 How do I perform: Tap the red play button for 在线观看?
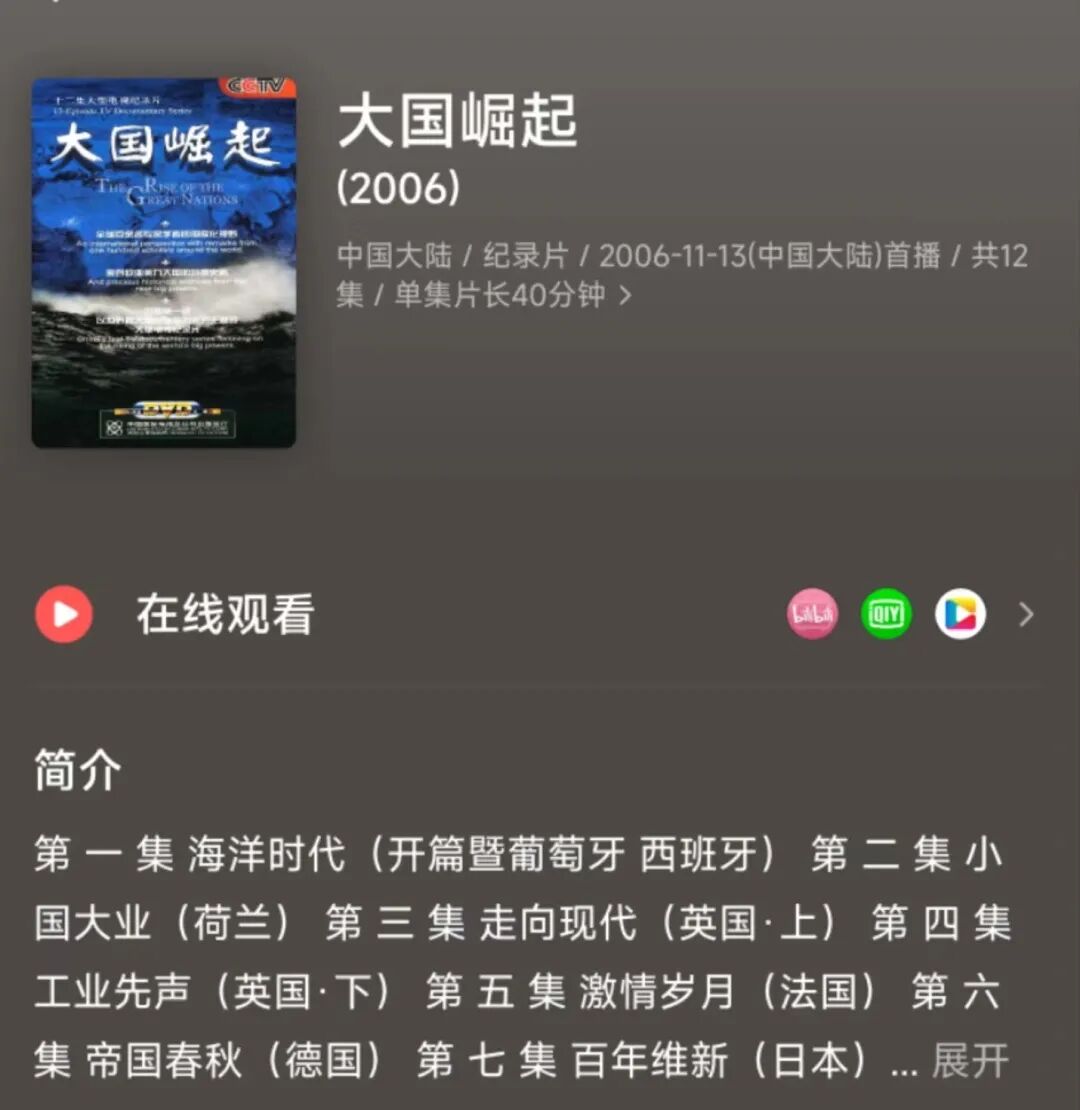pos(64,614)
